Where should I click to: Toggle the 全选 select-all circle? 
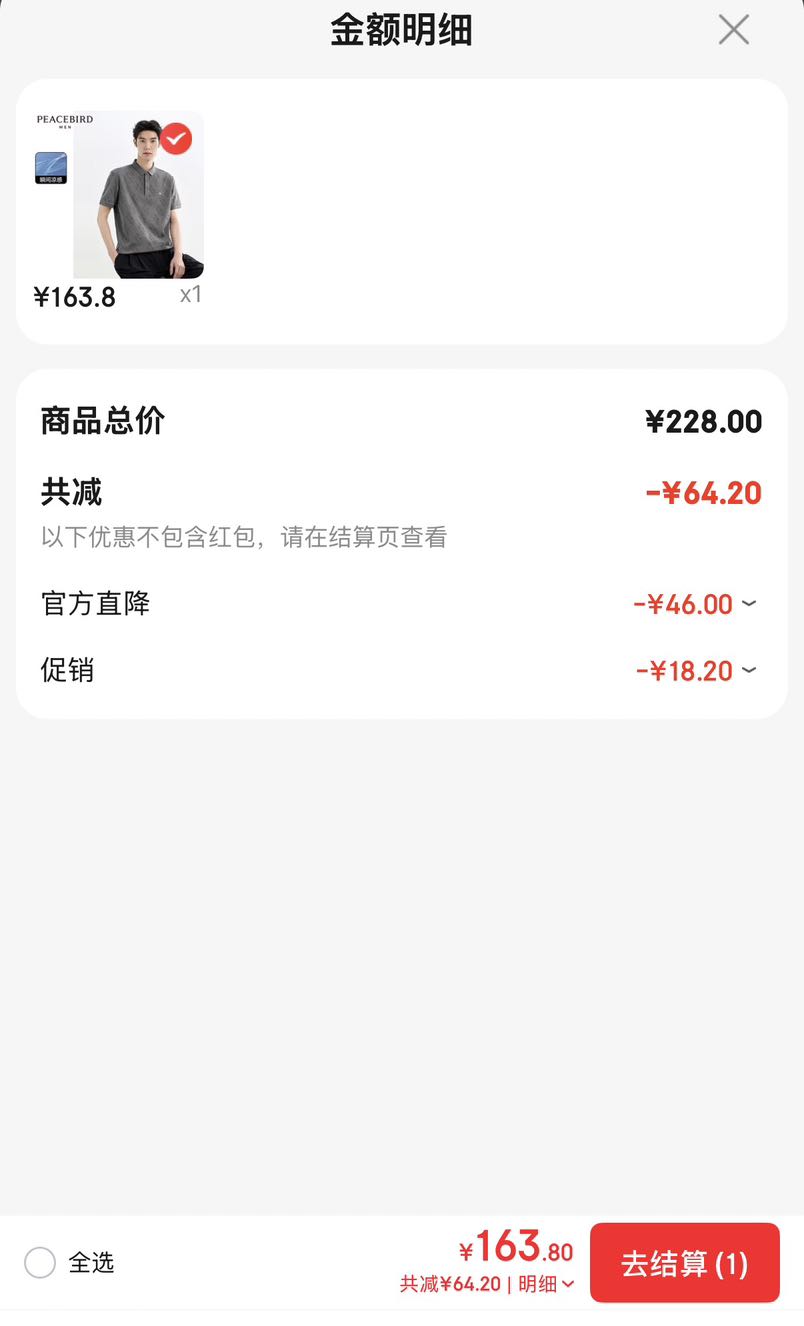(x=40, y=1263)
